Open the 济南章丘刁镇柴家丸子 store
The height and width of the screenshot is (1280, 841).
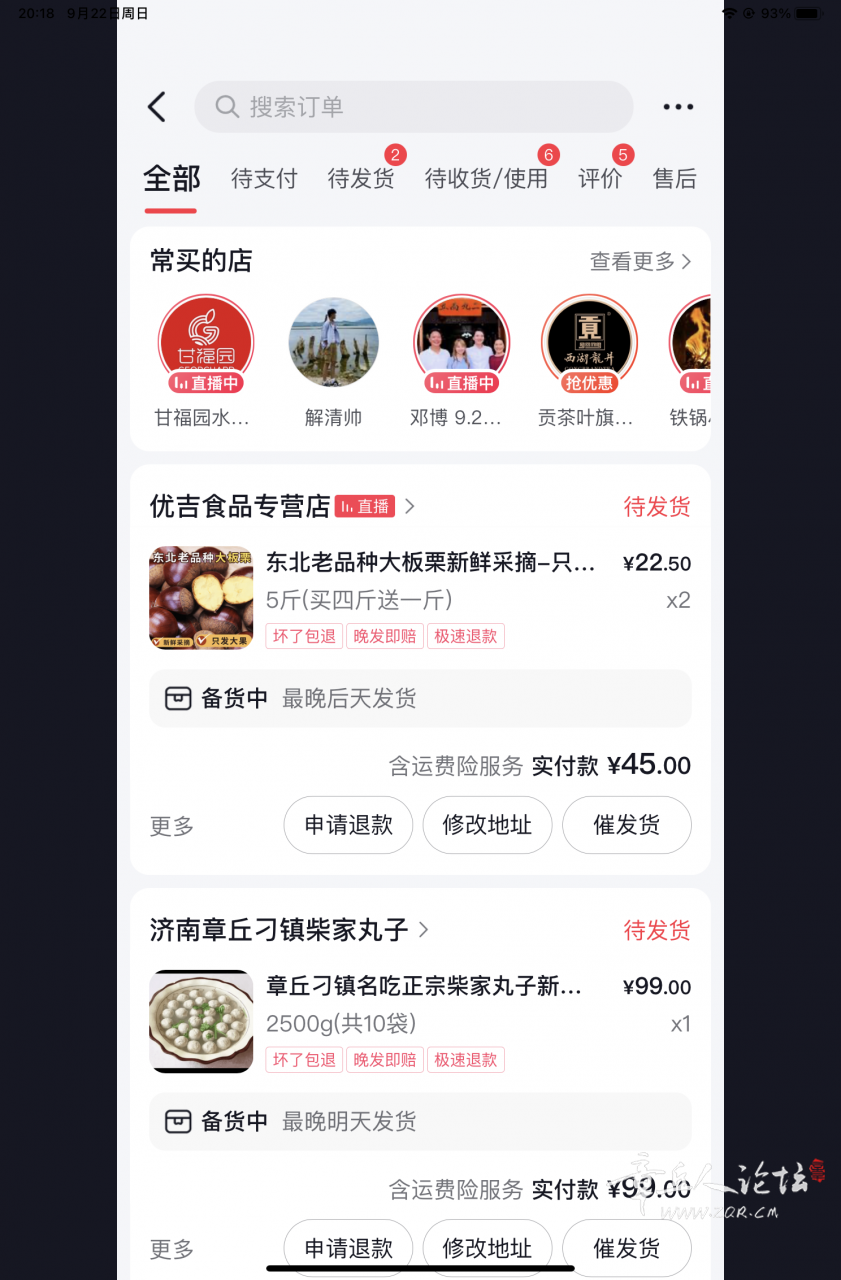280,930
